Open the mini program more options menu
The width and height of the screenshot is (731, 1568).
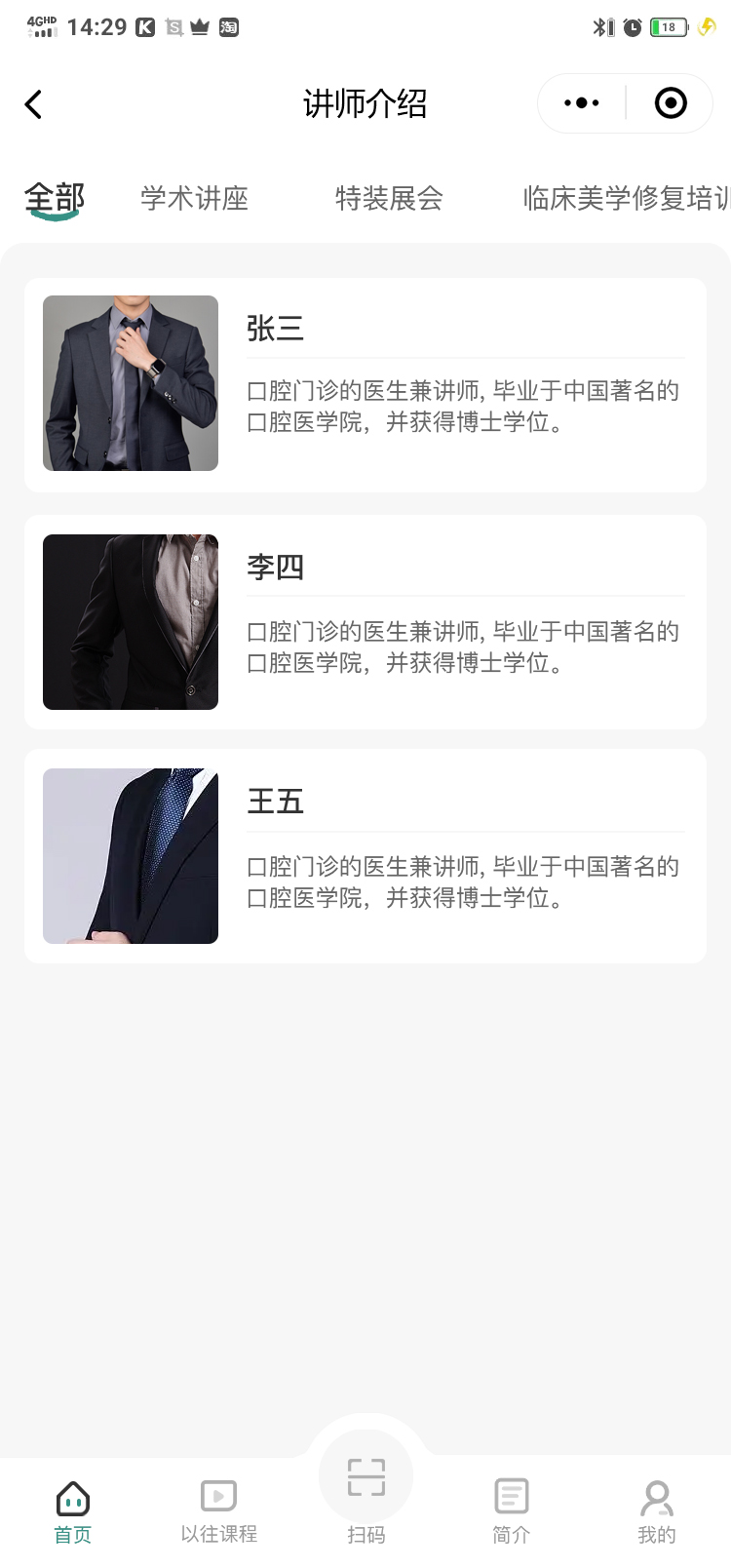[582, 103]
